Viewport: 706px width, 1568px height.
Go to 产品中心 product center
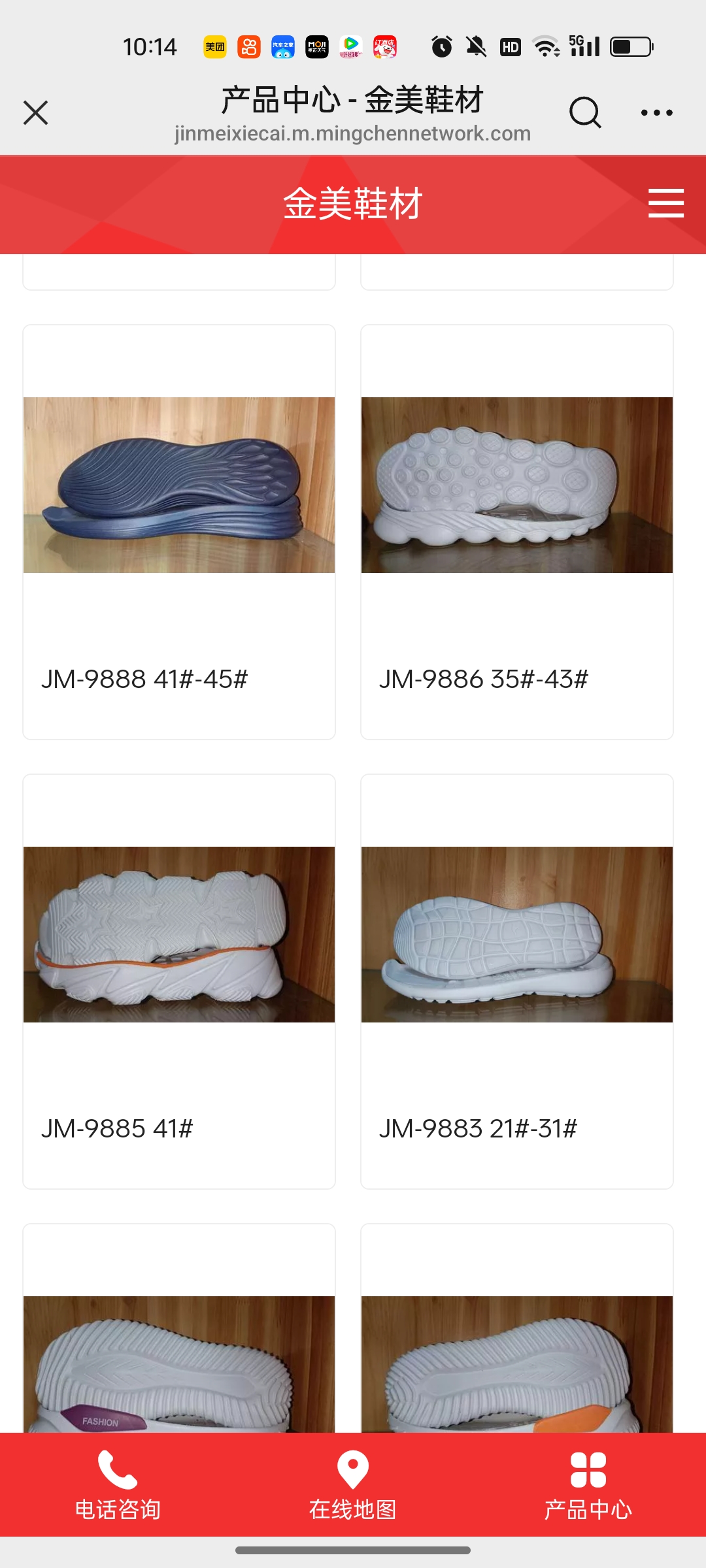coord(588,1485)
